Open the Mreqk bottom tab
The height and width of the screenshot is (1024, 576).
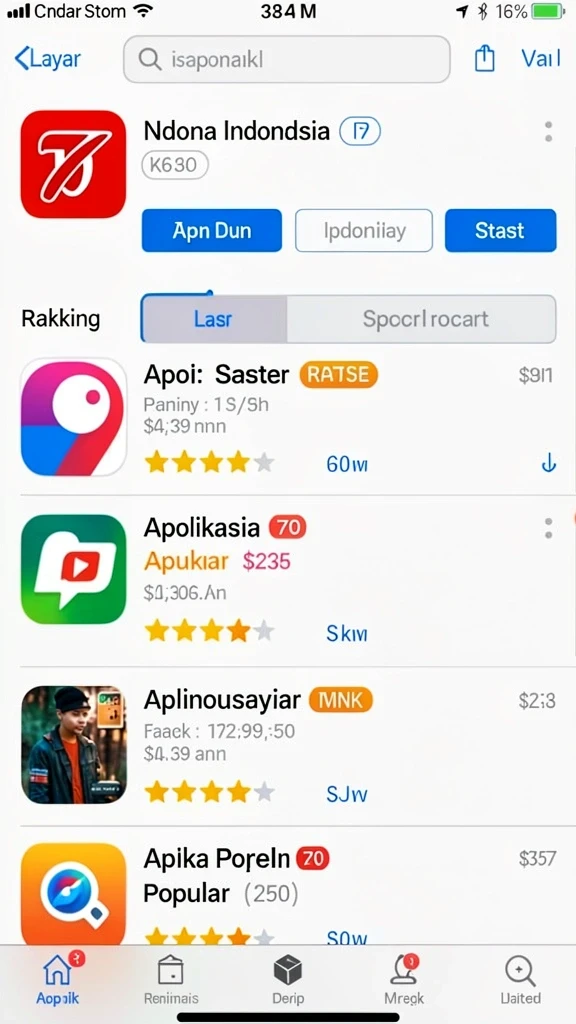pos(404,980)
